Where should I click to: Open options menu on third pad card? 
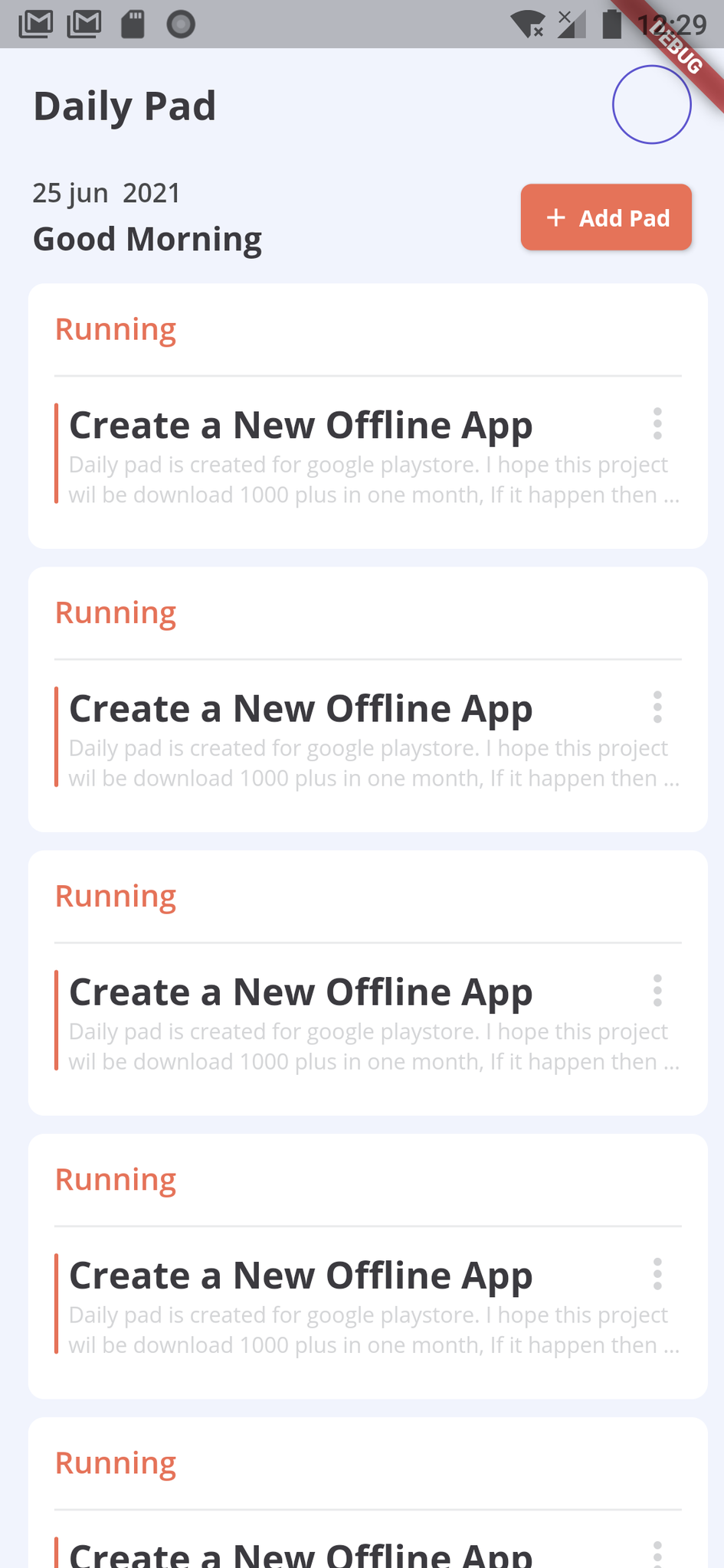point(657,991)
